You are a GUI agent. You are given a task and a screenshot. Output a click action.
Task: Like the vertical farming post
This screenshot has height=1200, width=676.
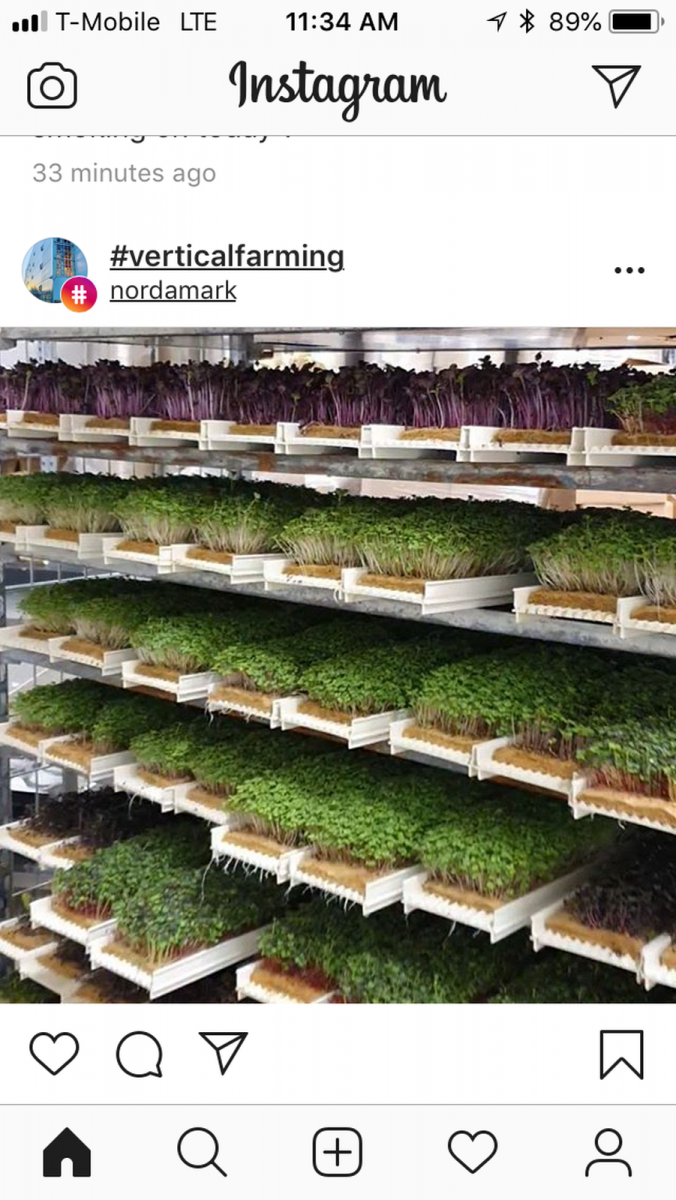click(54, 1054)
